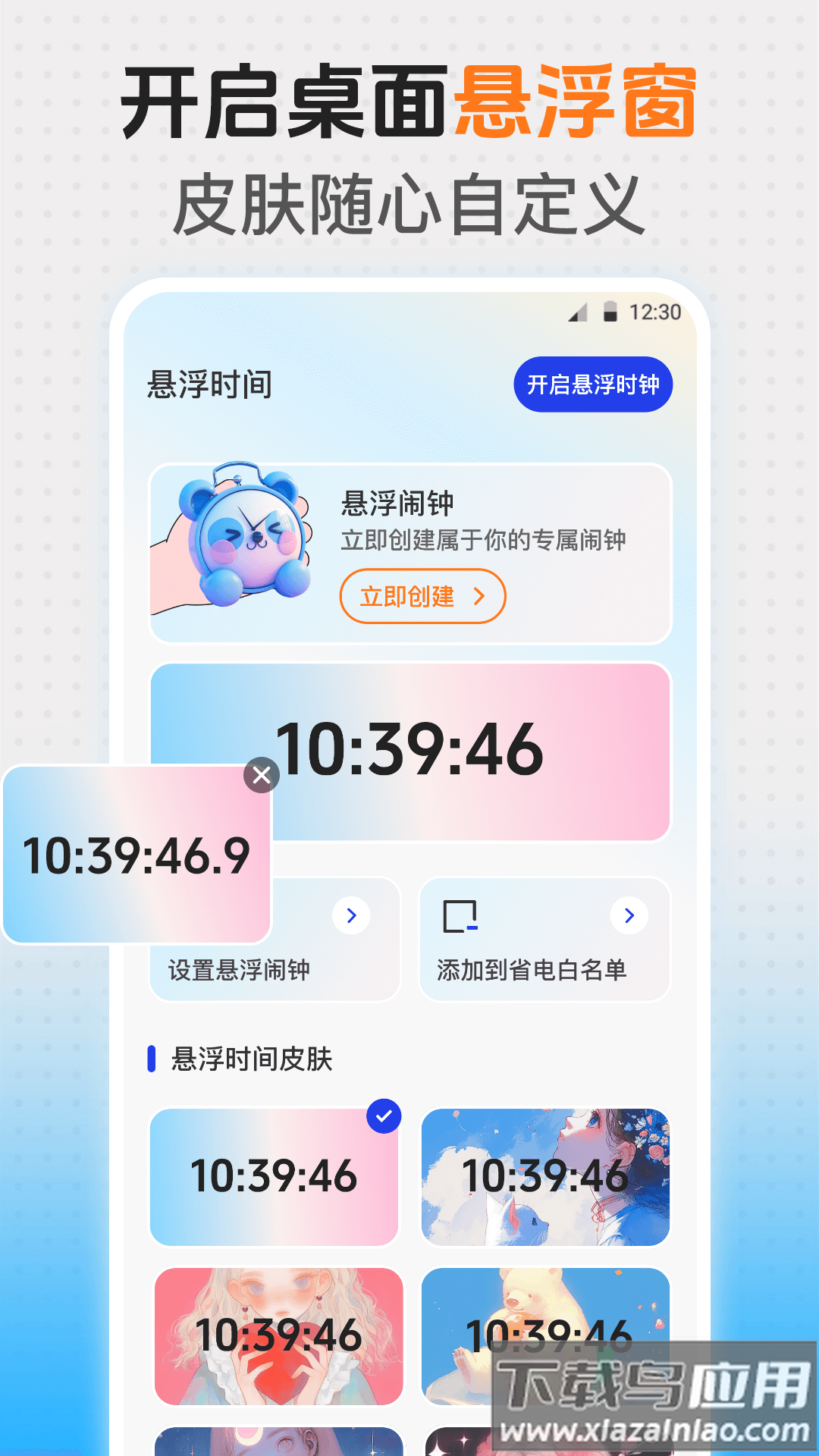This screenshot has width=819, height=1456.
Task: Tap the × on the floating clock window
Action: pos(260,775)
